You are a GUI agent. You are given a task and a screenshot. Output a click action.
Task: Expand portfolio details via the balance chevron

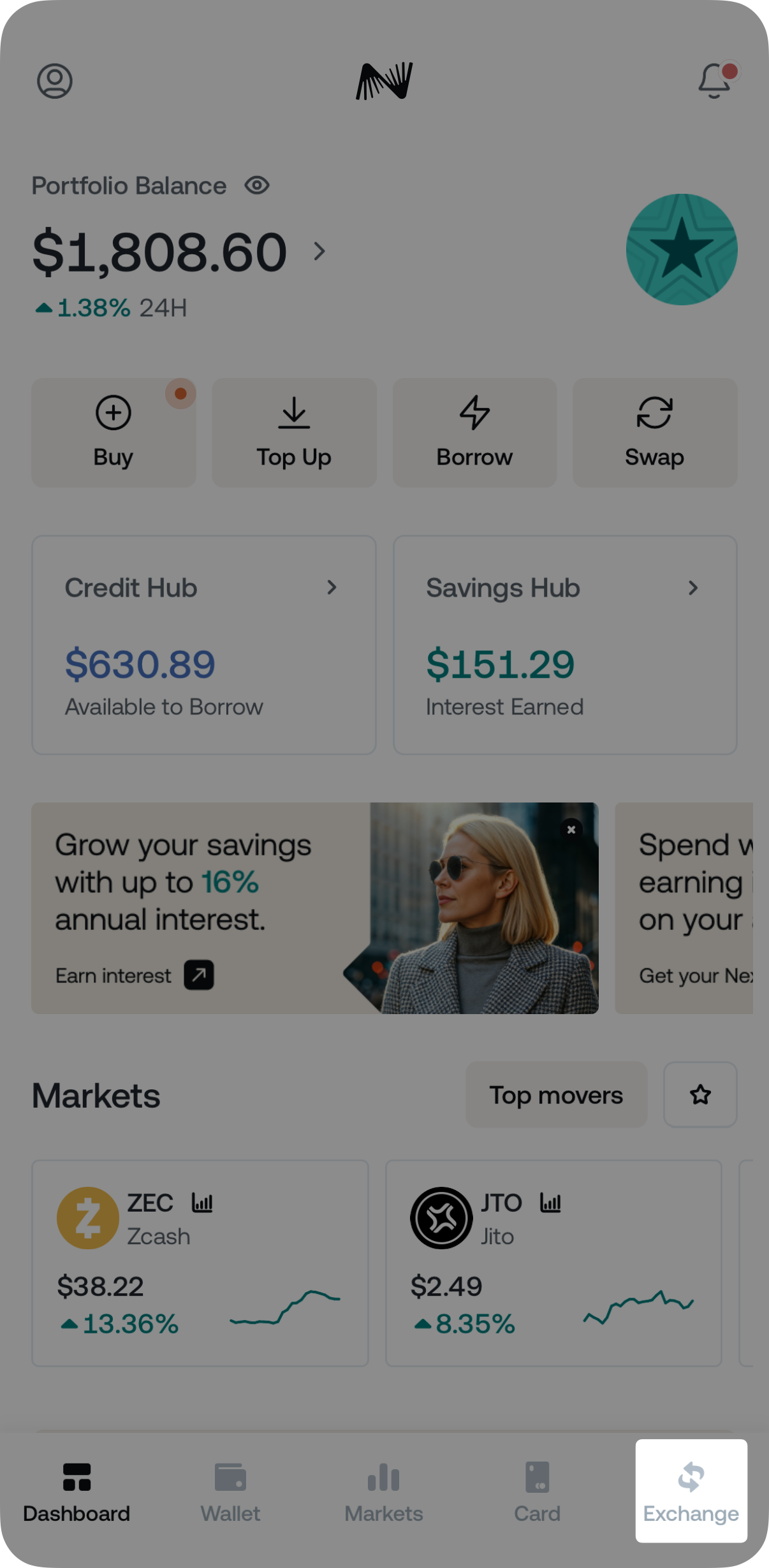coord(318,251)
